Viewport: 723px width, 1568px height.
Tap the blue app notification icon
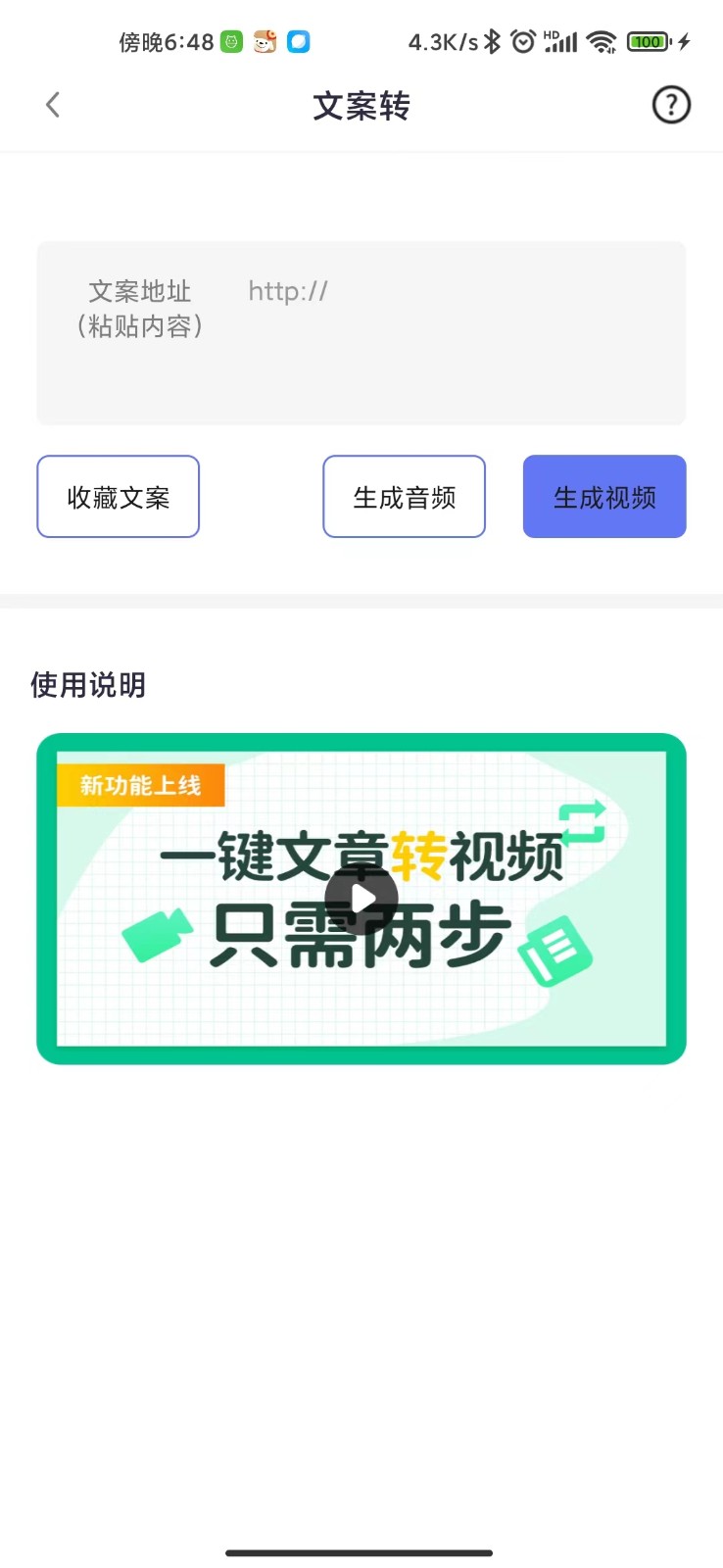[298, 41]
